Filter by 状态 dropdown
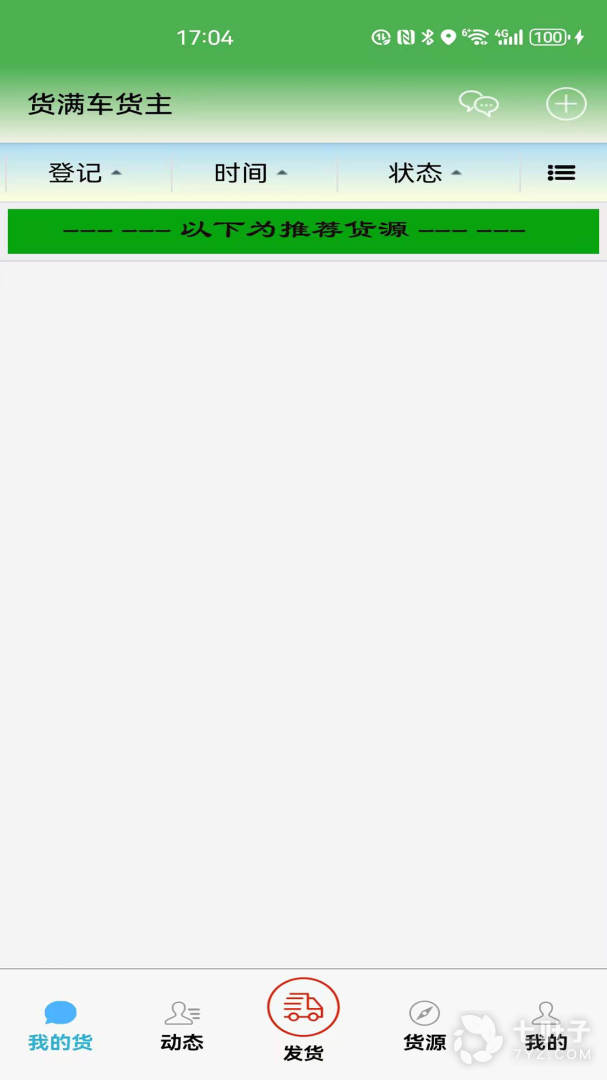Image resolution: width=607 pixels, height=1080 pixels. click(x=425, y=173)
